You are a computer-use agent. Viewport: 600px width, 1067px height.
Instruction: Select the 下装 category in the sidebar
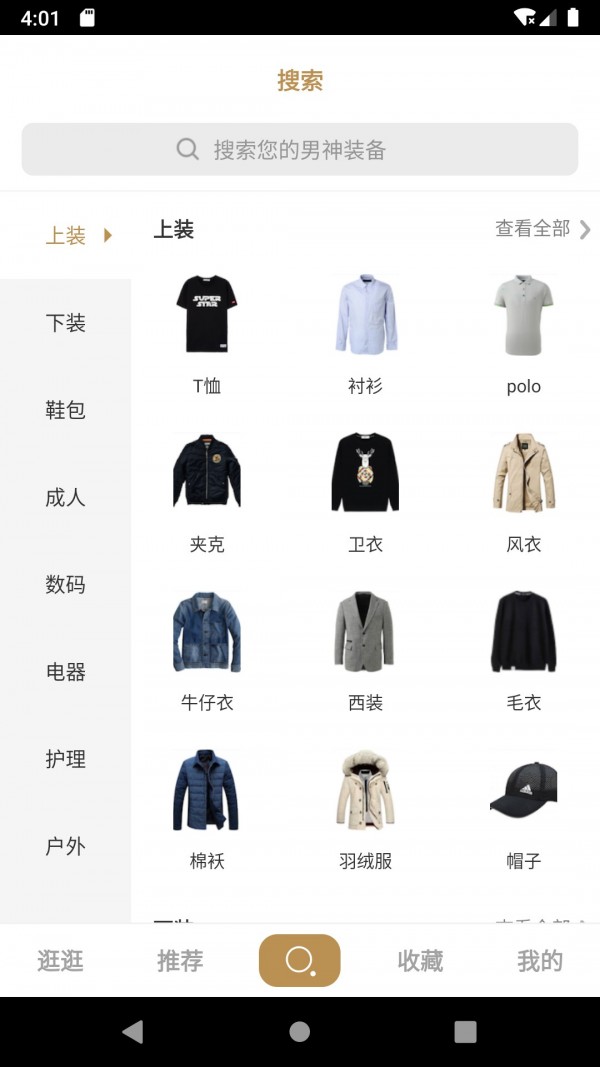tap(66, 323)
